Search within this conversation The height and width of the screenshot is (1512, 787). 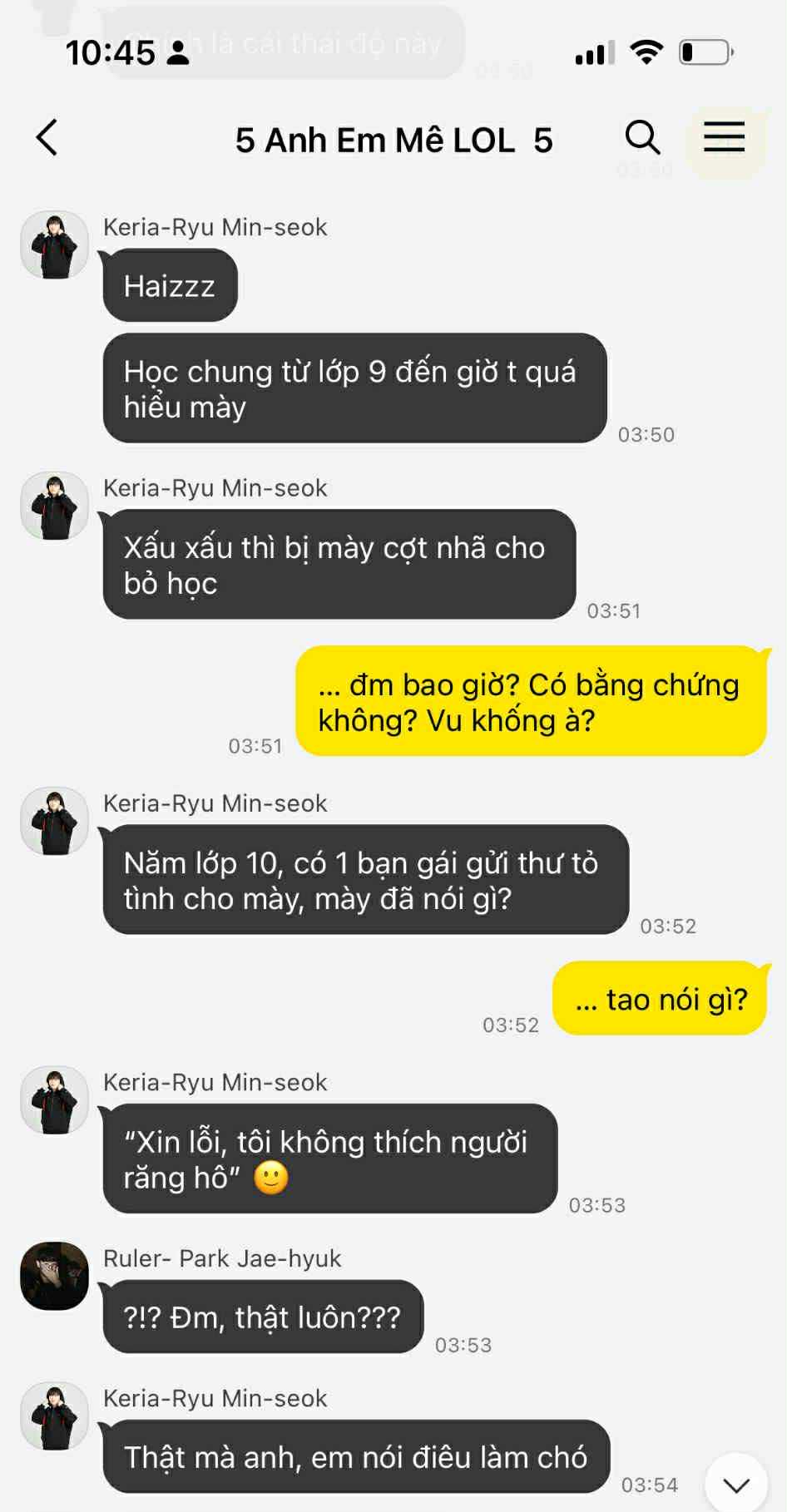tap(642, 138)
